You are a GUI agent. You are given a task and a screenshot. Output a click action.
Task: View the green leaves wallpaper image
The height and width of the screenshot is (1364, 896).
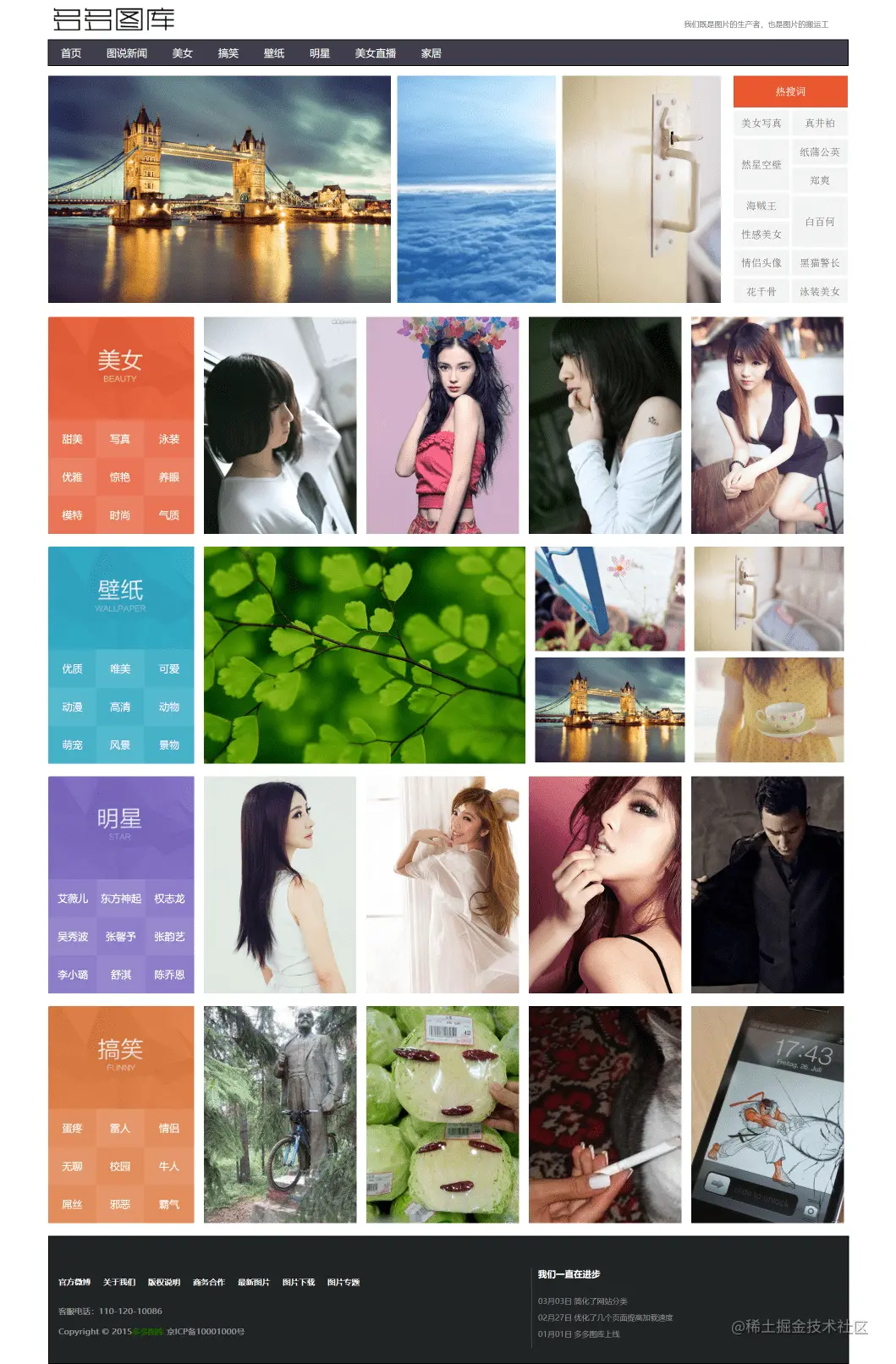(x=364, y=655)
